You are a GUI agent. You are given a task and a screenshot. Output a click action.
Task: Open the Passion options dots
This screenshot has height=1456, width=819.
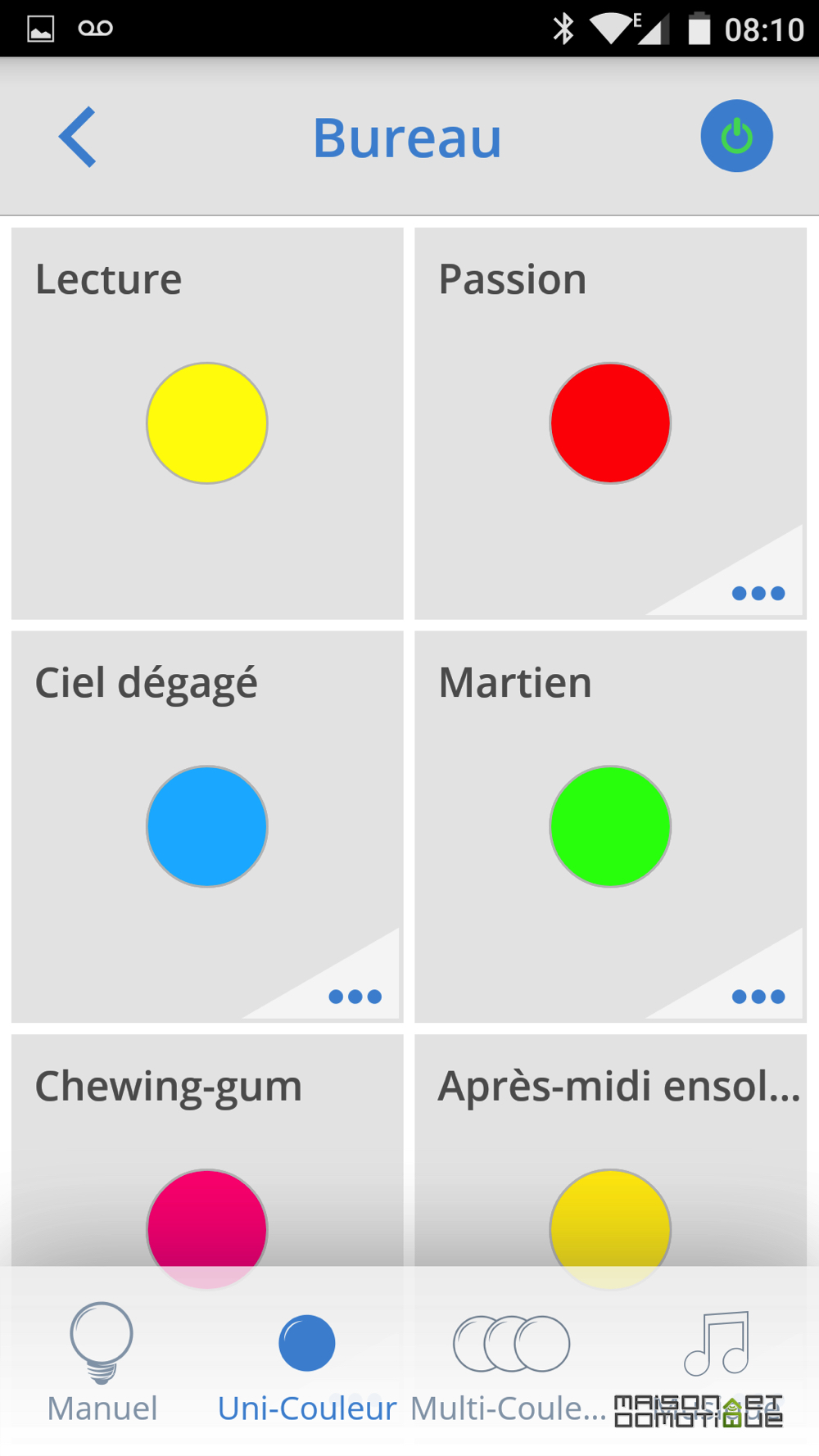(758, 593)
